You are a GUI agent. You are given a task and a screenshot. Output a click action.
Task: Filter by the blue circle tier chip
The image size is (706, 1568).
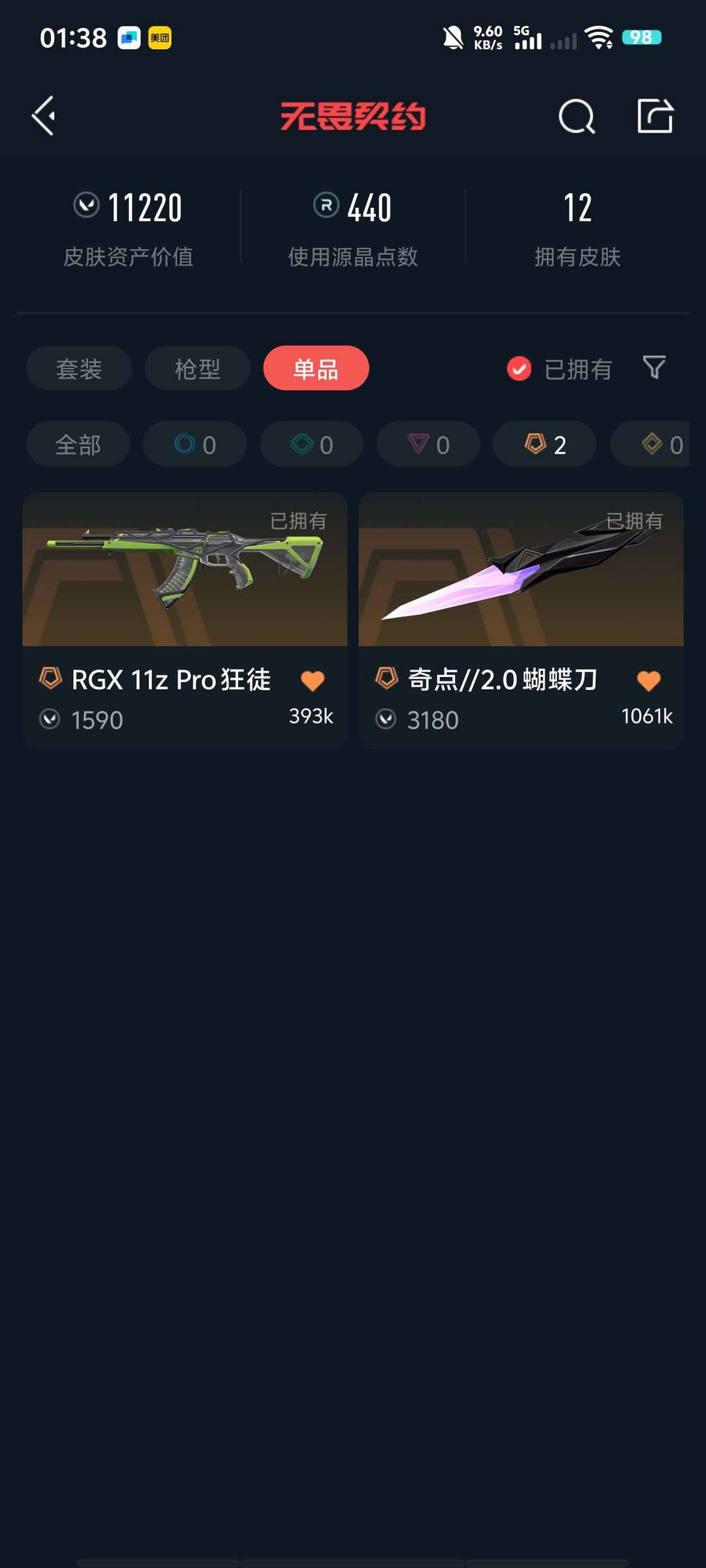tap(195, 444)
